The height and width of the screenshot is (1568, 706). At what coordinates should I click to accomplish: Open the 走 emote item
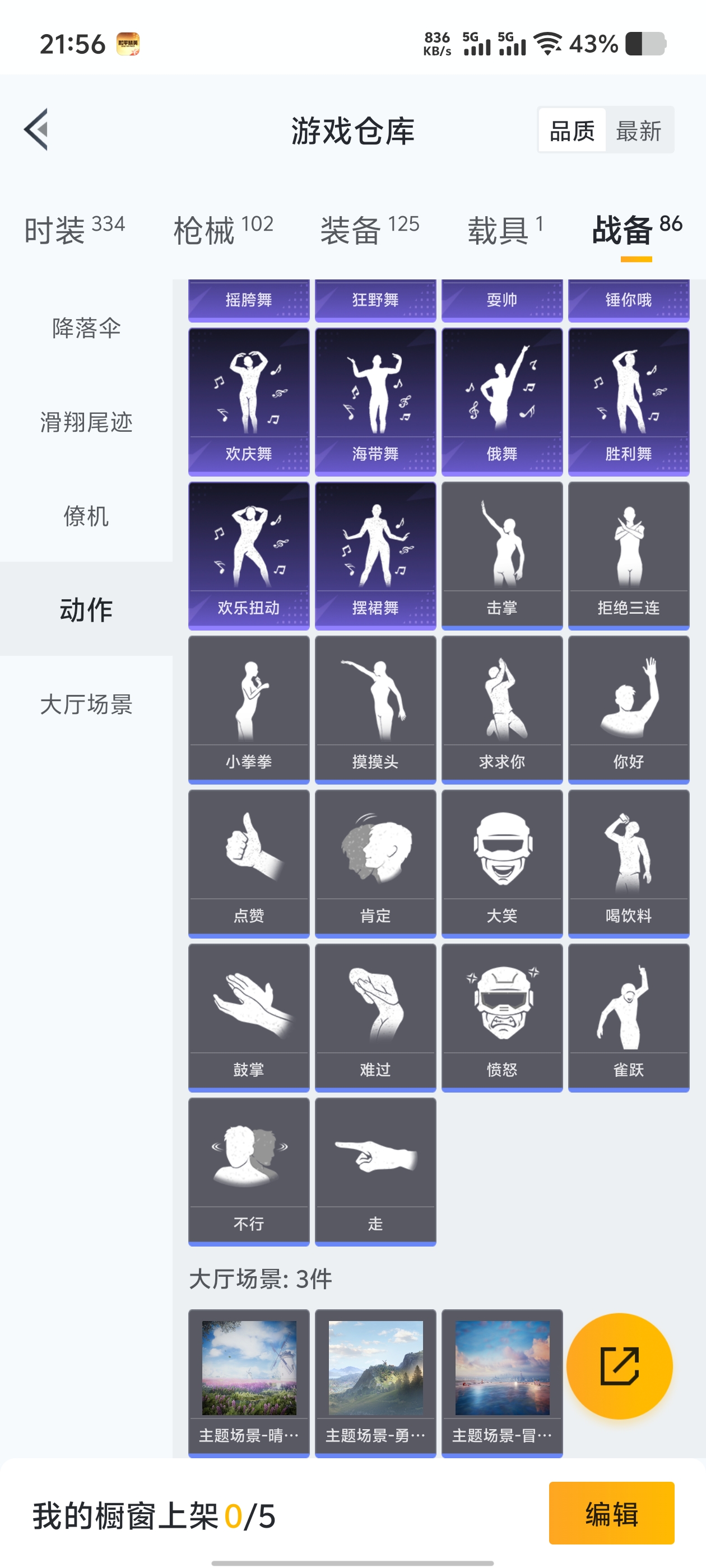tap(375, 1171)
